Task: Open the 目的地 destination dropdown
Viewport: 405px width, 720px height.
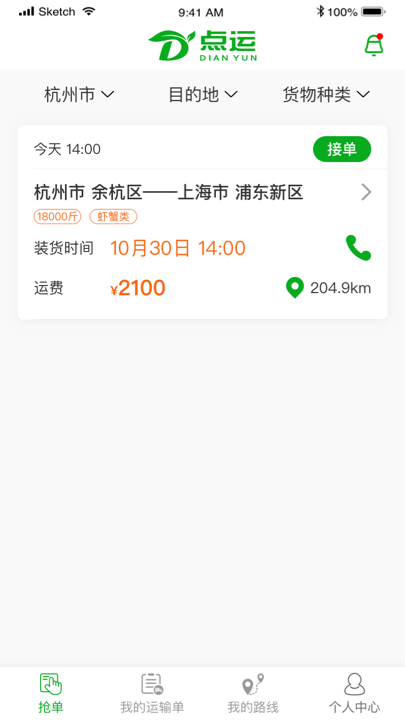Action: pyautogui.click(x=203, y=95)
